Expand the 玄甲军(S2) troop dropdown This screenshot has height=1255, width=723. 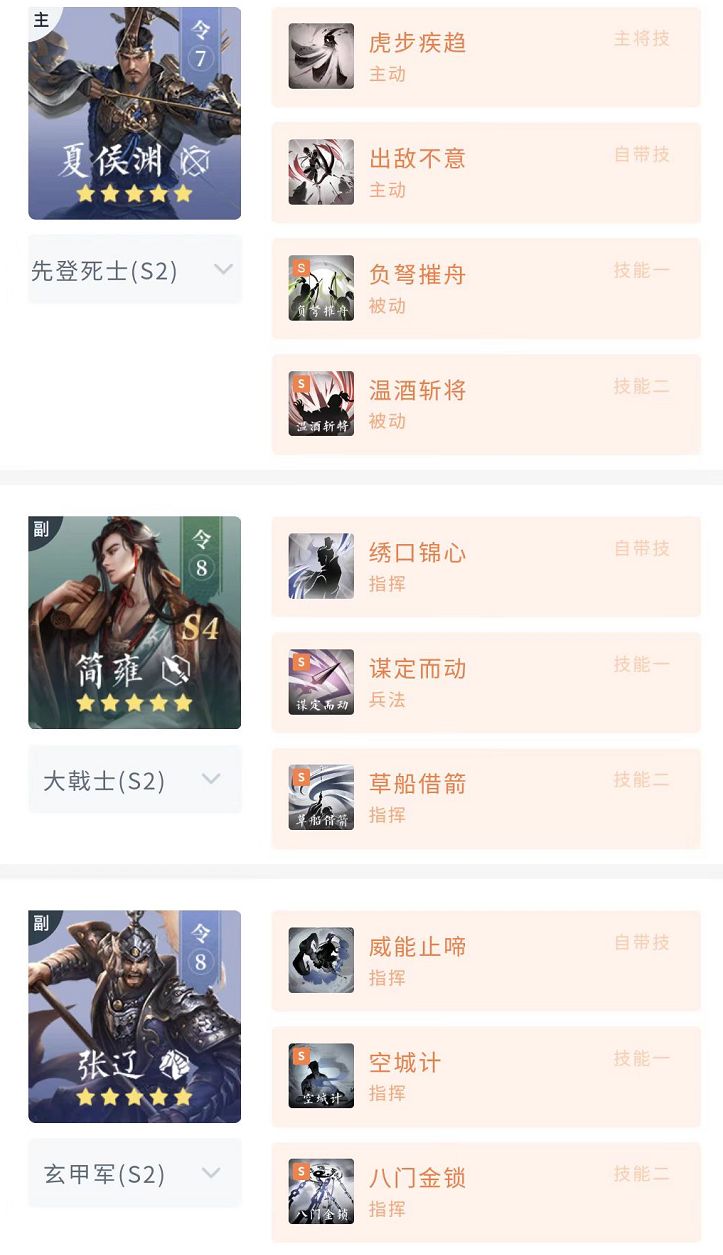point(134,1173)
